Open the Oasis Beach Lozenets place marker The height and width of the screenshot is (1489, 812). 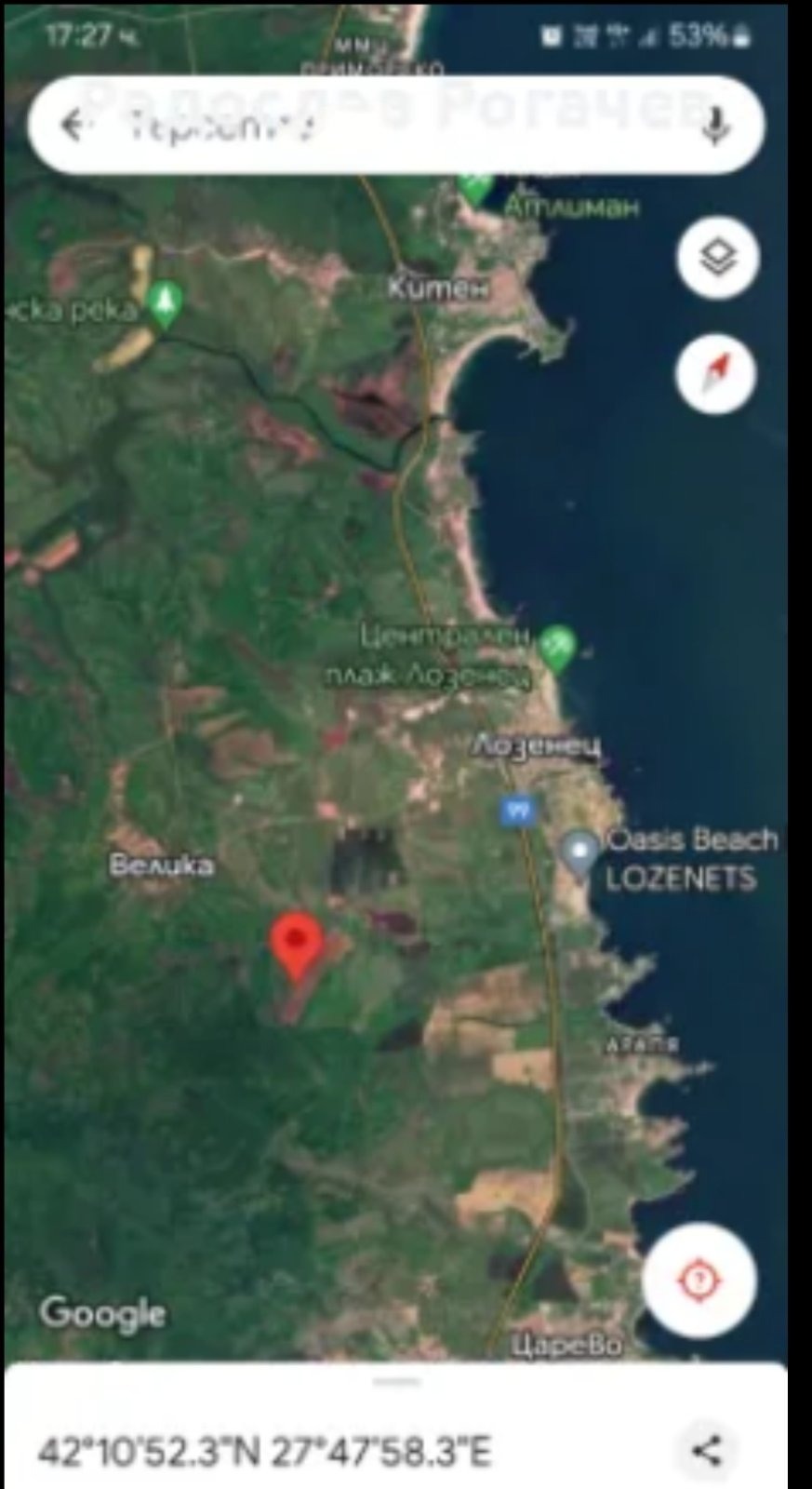[581, 853]
